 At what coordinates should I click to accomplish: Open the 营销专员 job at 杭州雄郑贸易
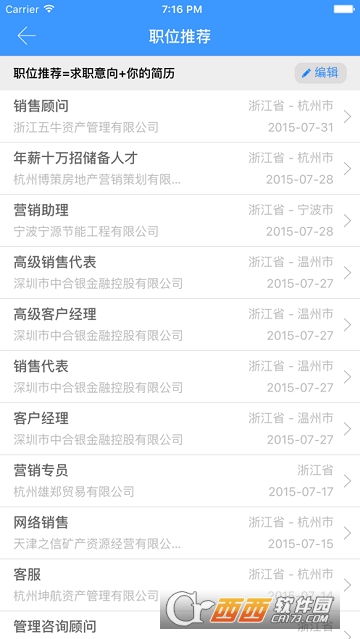180,481
